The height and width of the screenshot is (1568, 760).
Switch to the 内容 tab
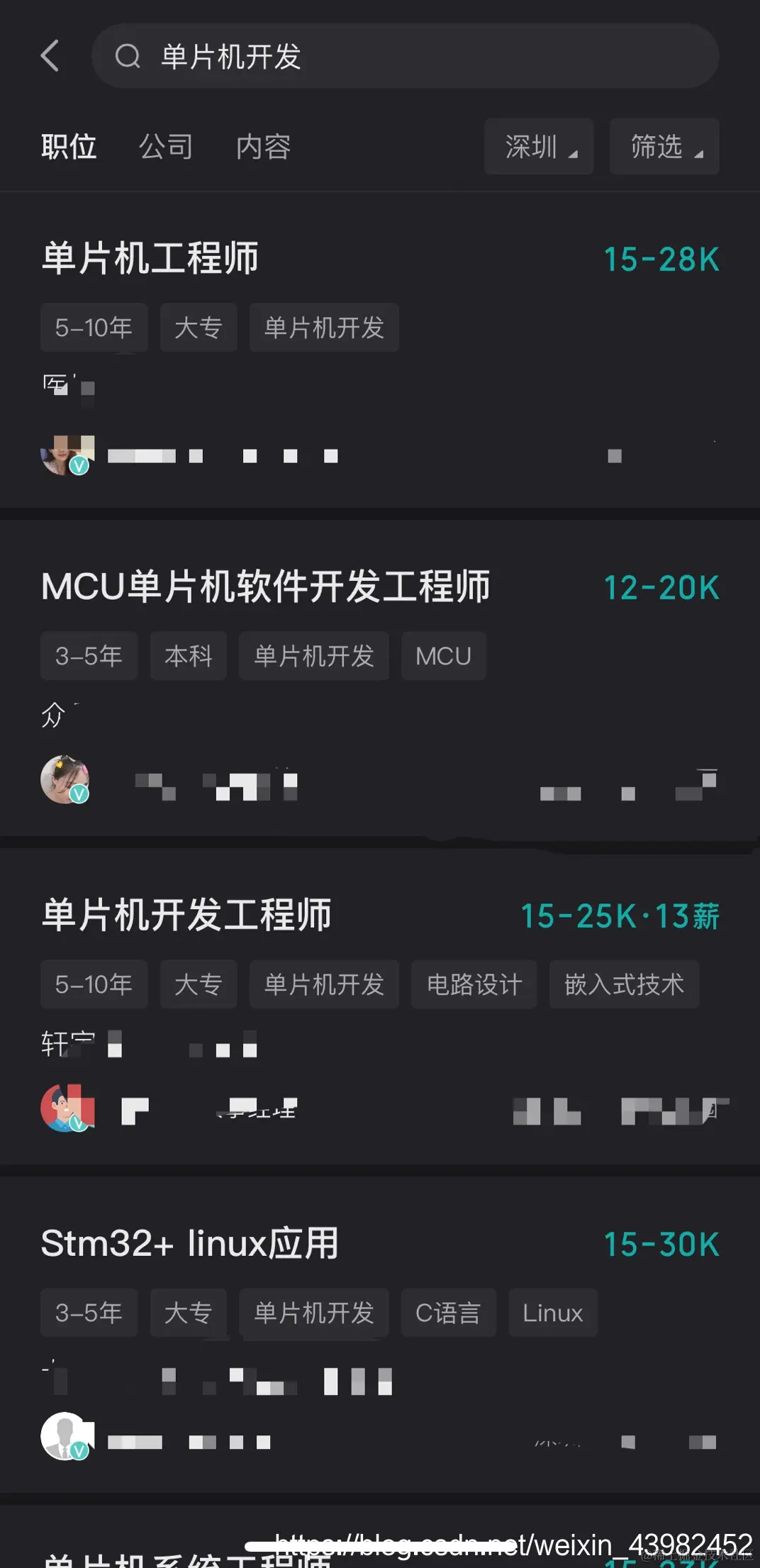pyautogui.click(x=262, y=146)
